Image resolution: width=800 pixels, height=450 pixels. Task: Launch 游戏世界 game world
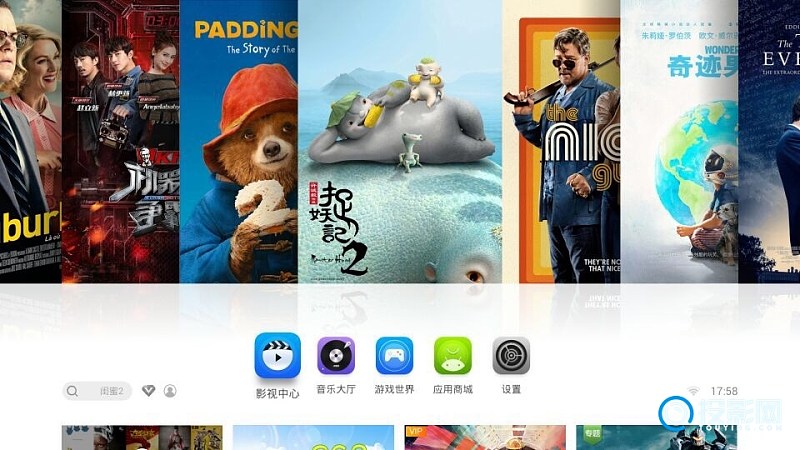394,356
